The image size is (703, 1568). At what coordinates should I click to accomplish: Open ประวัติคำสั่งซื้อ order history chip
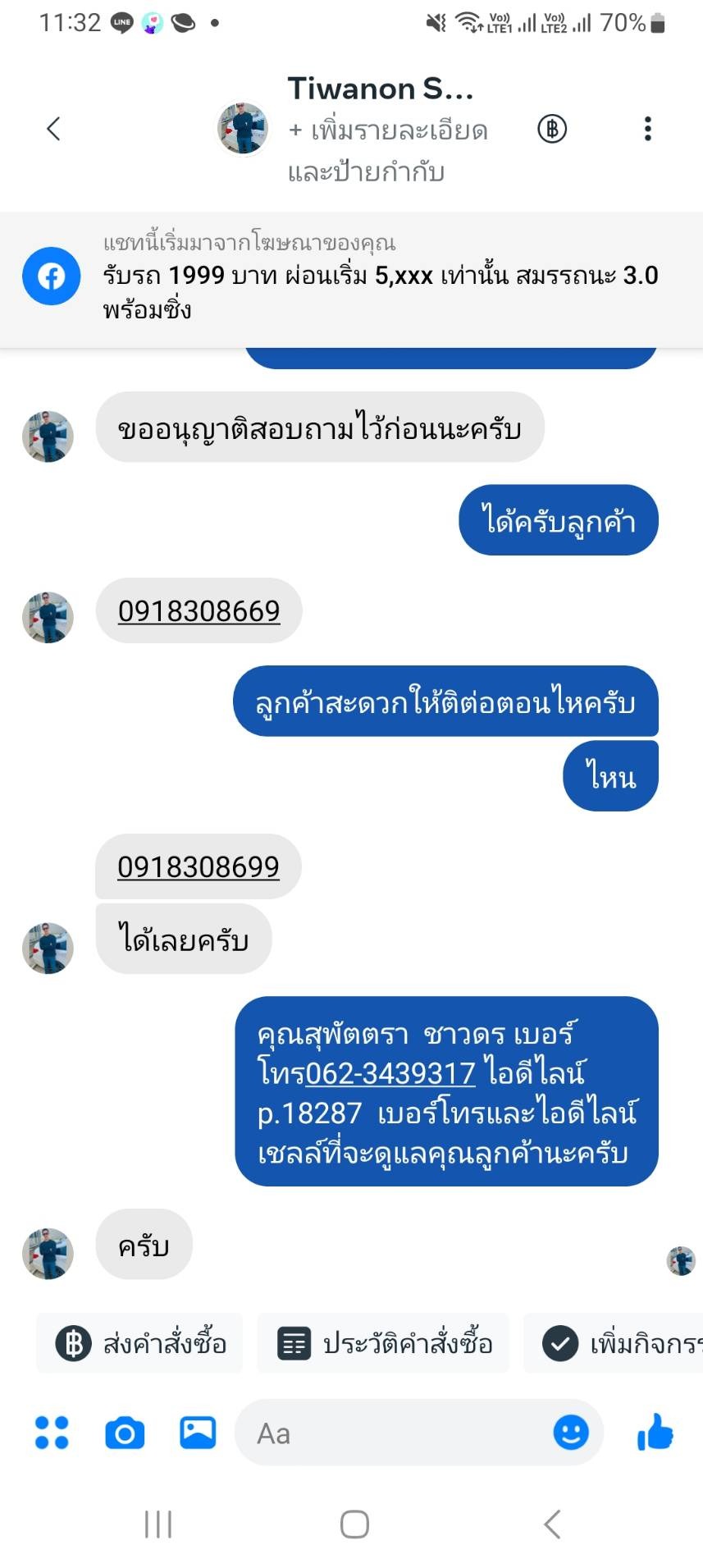[384, 1344]
